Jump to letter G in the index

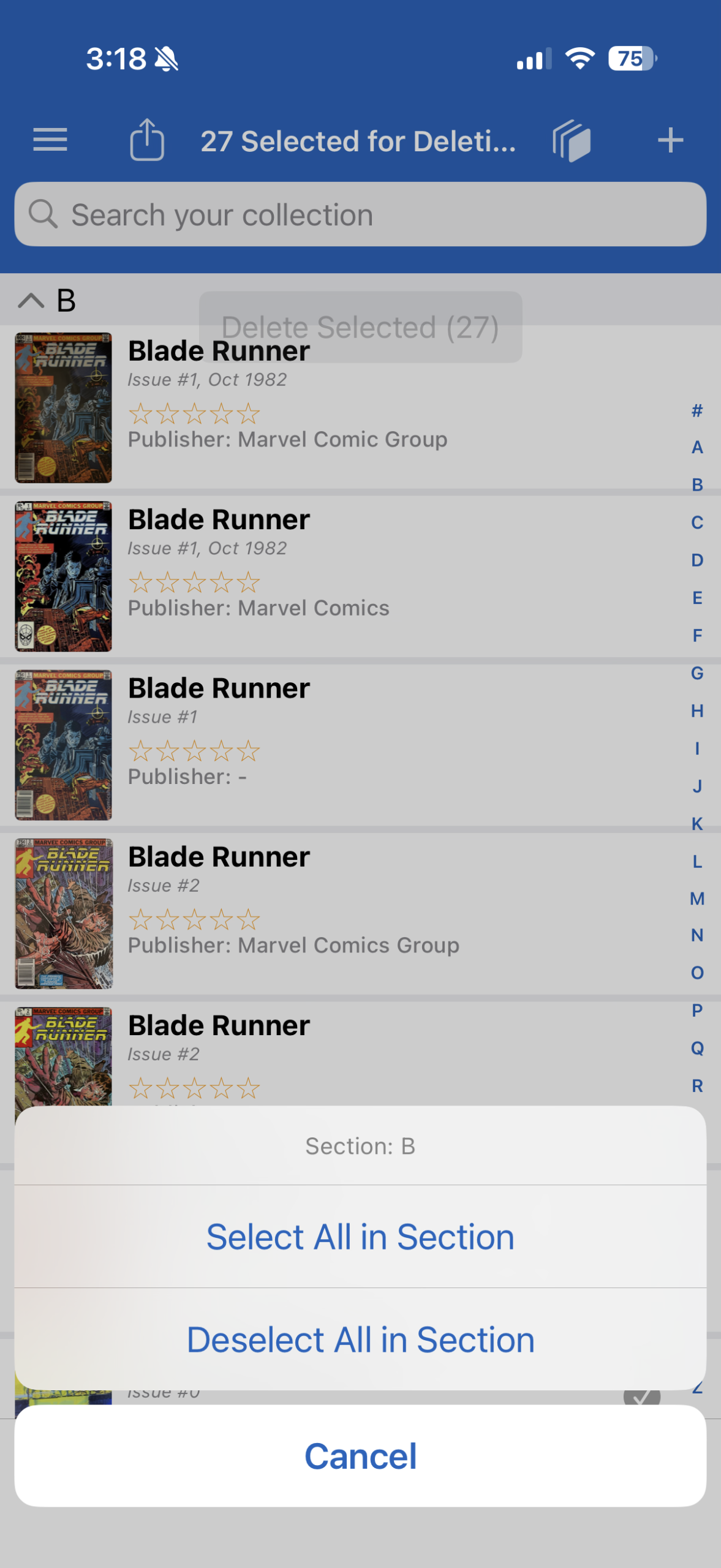point(697,673)
